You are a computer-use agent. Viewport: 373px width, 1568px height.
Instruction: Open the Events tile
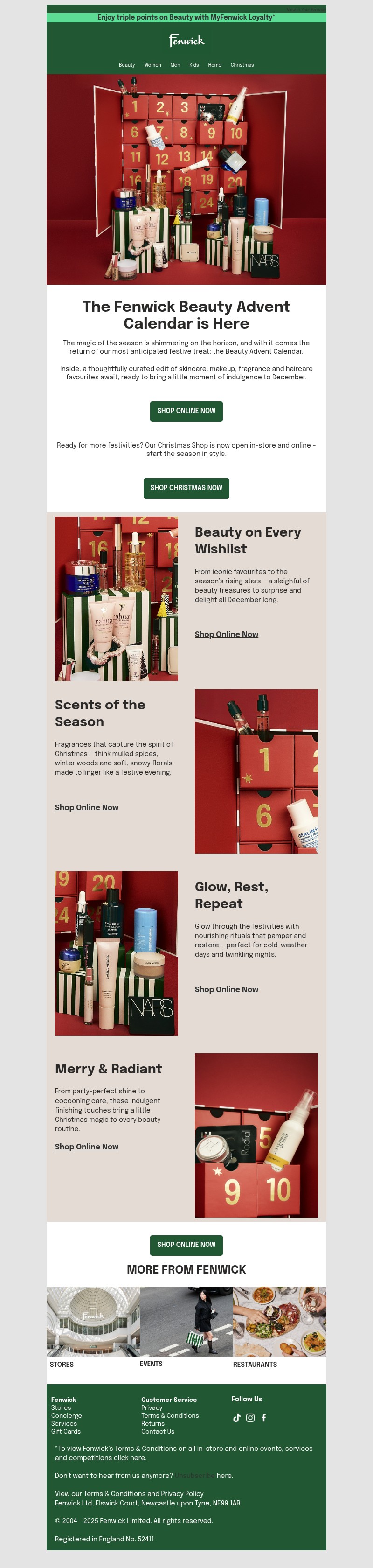[186, 1322]
